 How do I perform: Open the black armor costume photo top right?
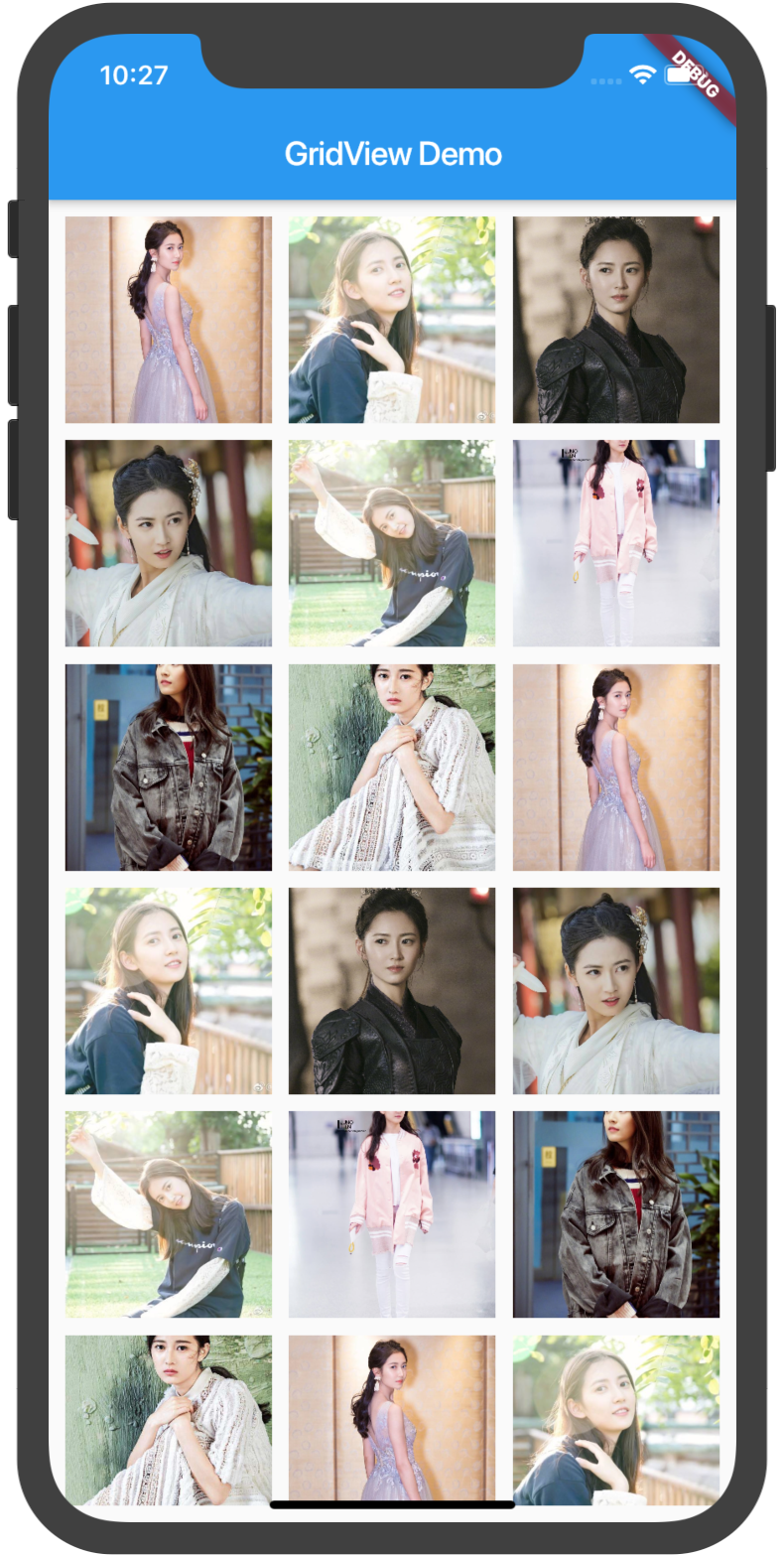[615, 318]
